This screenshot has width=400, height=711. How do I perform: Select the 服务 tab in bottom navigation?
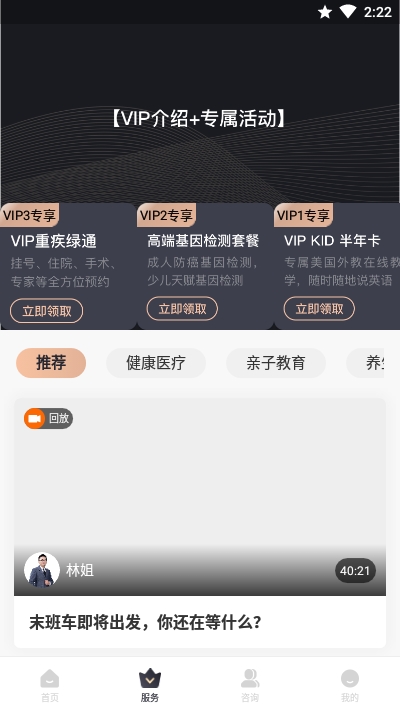150,685
